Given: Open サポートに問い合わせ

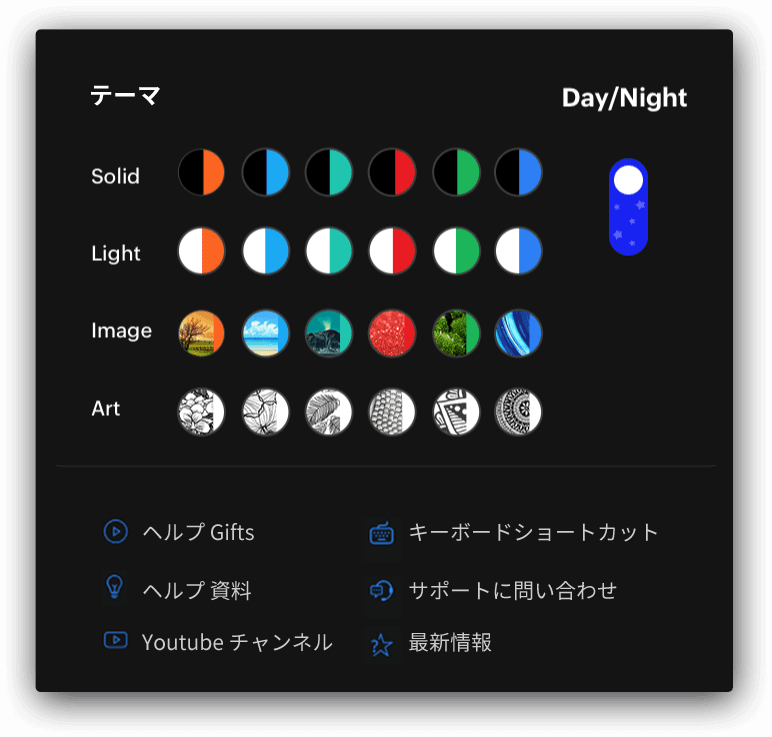Looking at the screenshot, I should click(511, 591).
